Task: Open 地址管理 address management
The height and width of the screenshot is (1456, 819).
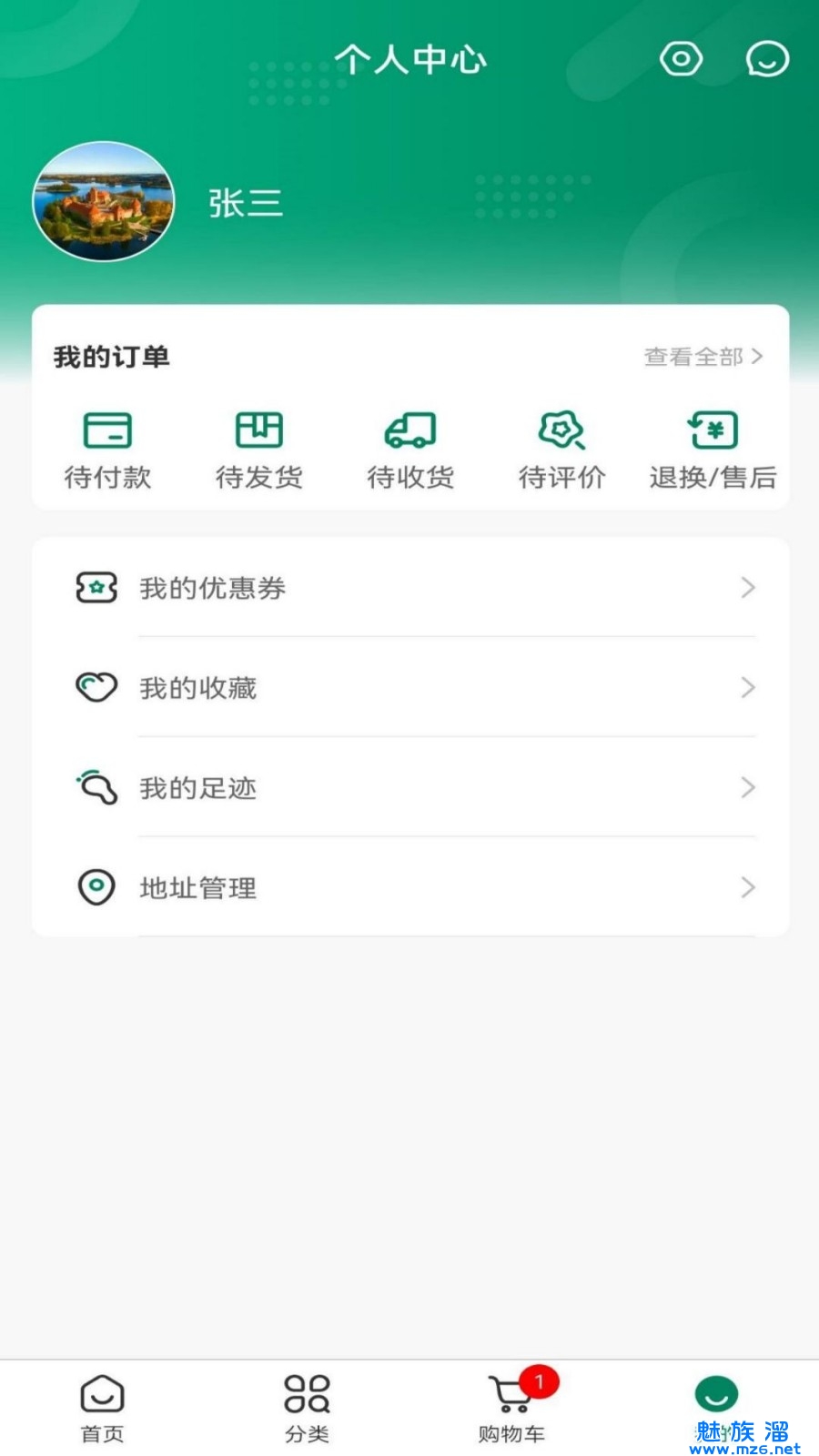Action: tap(409, 887)
